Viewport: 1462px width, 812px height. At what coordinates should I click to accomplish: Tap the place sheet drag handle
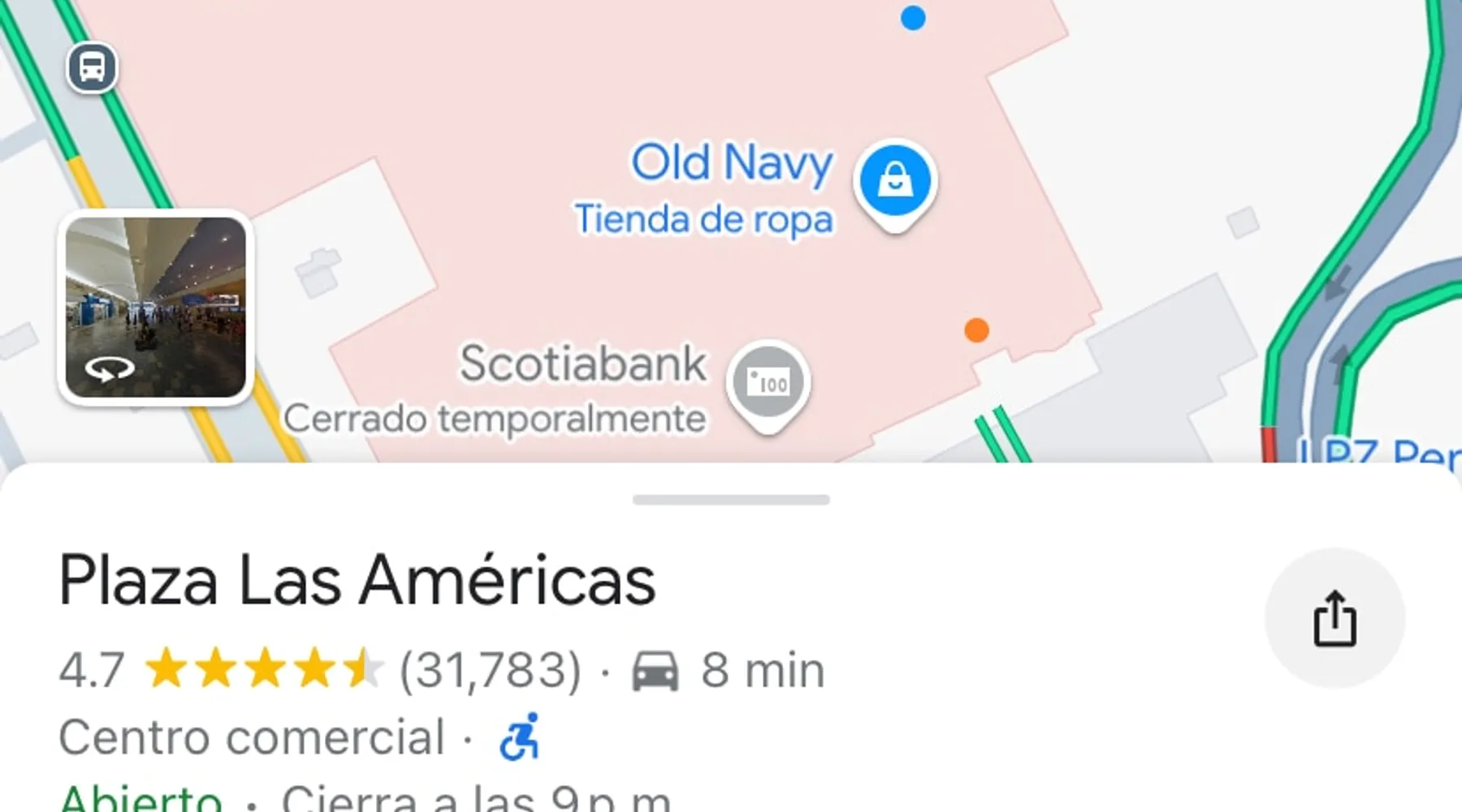tap(731, 499)
